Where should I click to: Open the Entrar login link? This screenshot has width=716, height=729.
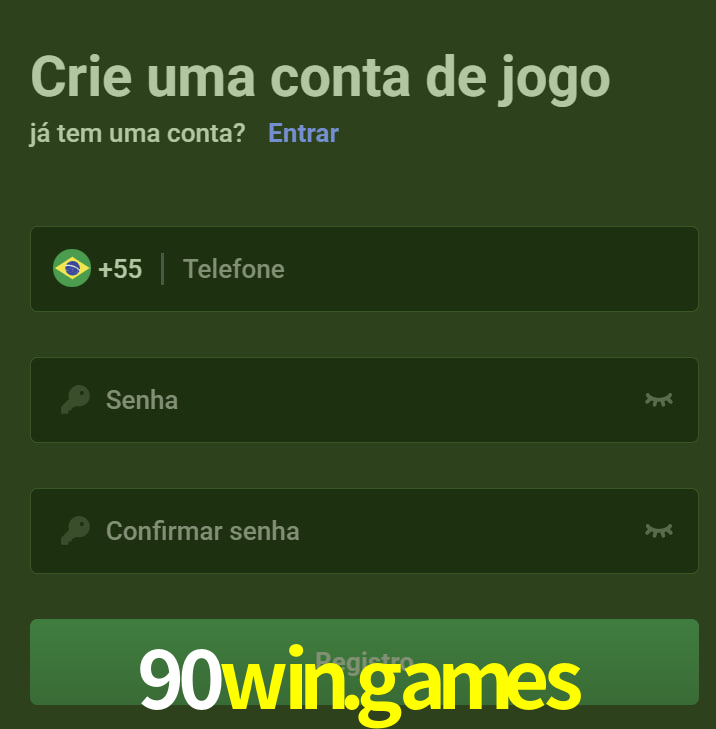coord(303,133)
